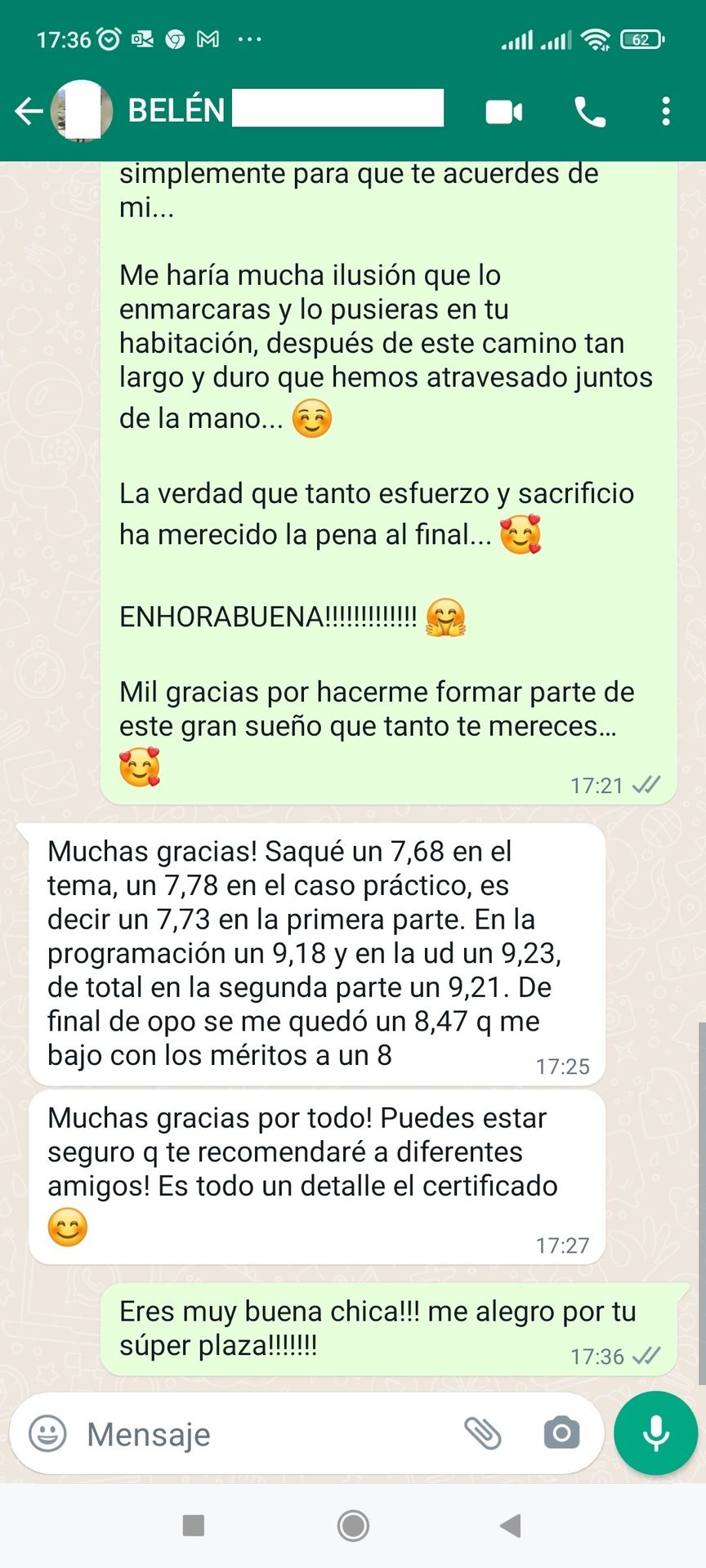
Task: Tap the microphone voice message button
Action: [655, 1433]
